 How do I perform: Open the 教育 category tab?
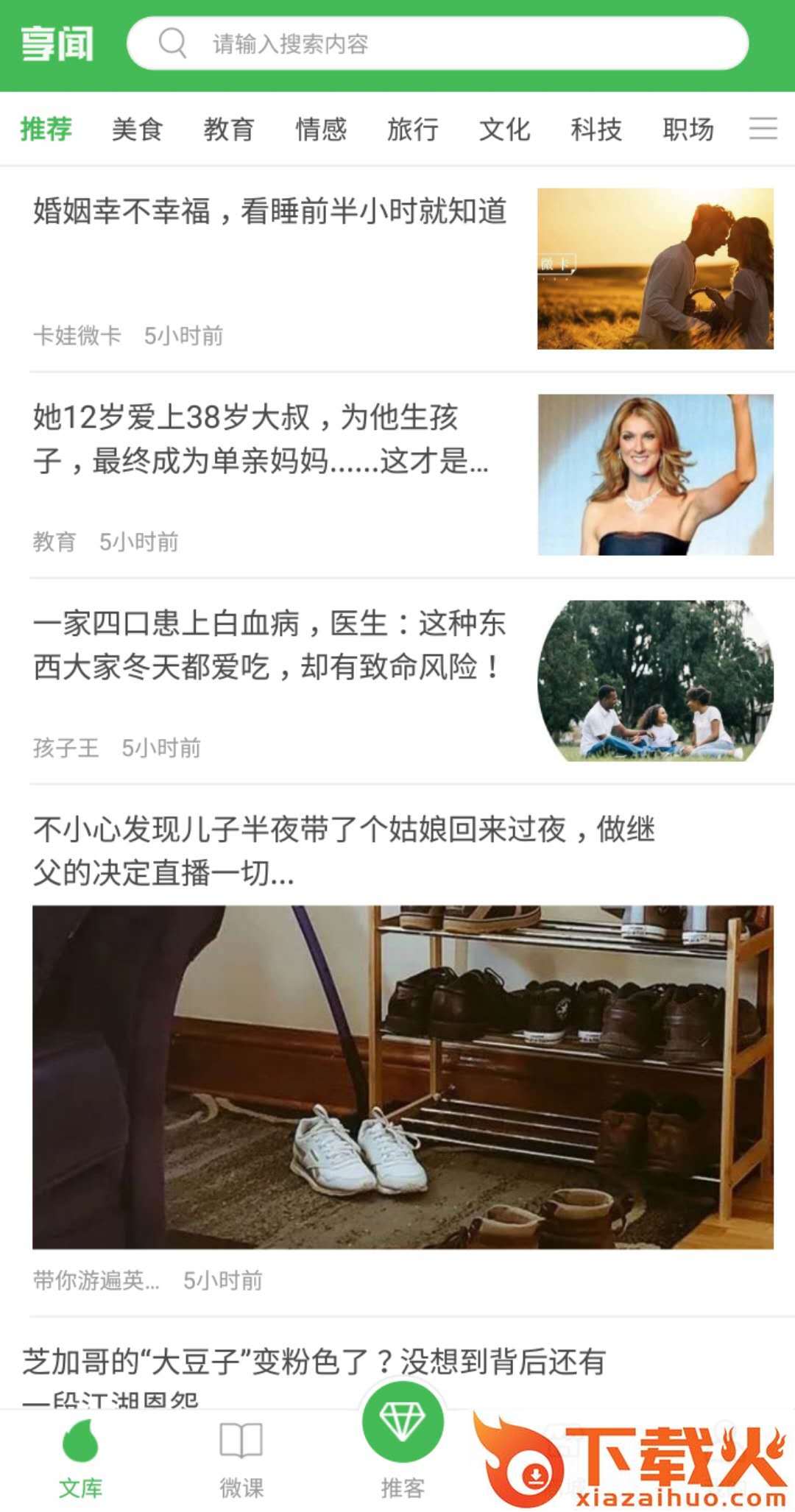pos(229,130)
